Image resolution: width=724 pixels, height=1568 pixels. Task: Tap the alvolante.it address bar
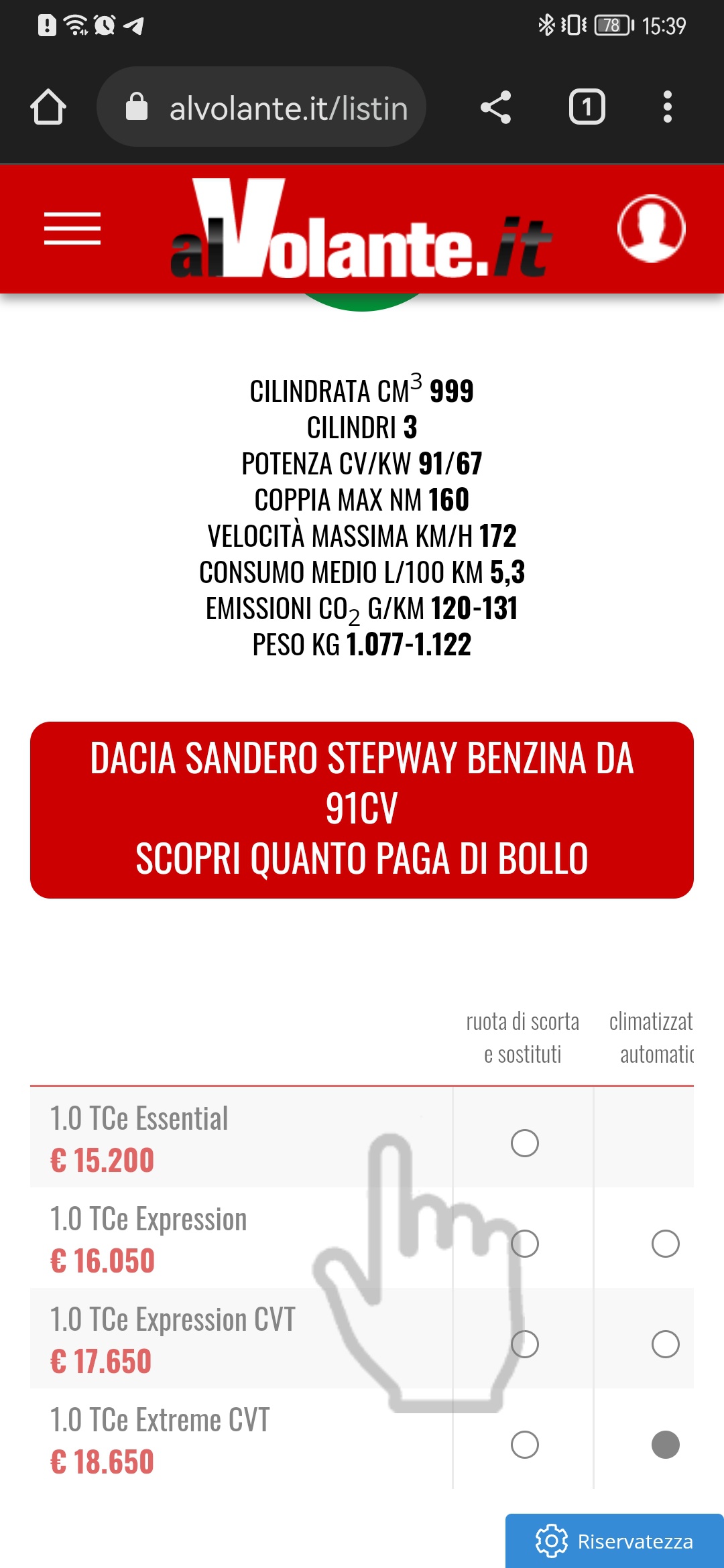pos(261,107)
